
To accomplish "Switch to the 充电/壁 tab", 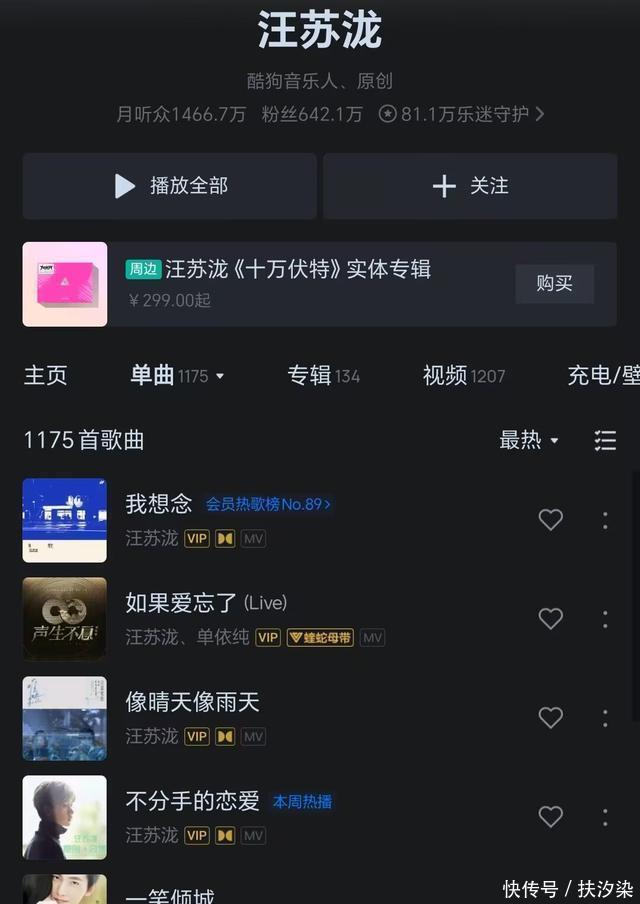I will [x=602, y=375].
